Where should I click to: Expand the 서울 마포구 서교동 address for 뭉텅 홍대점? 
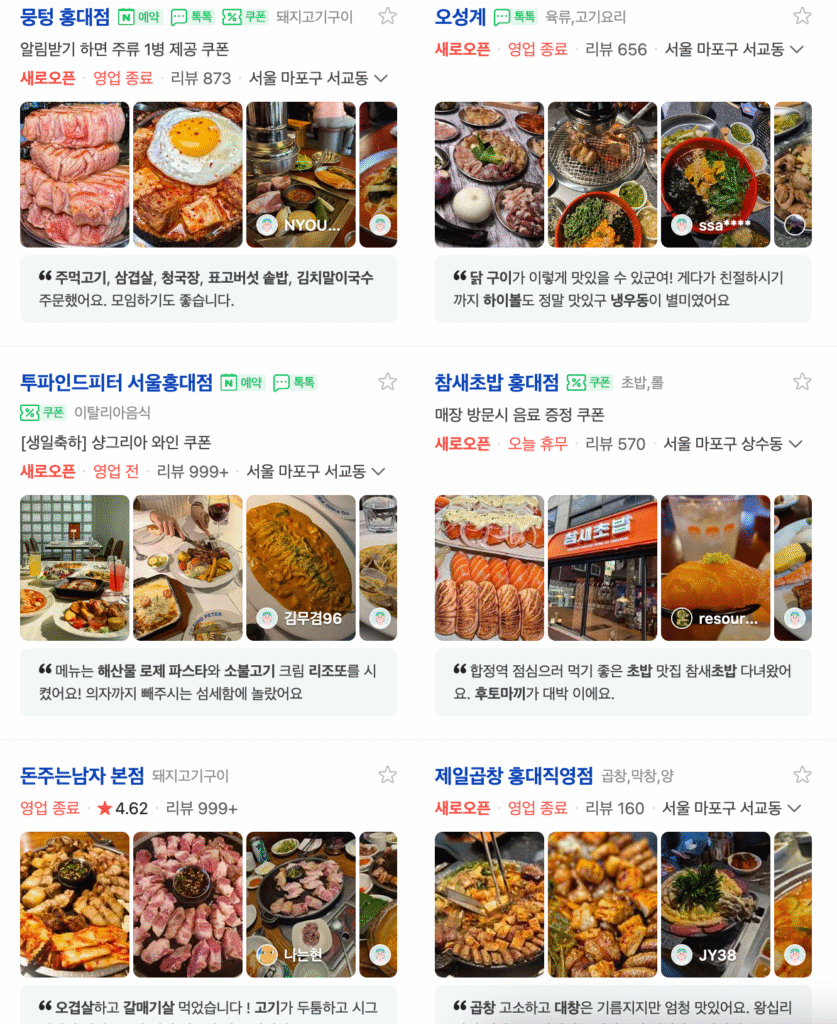(x=380, y=78)
